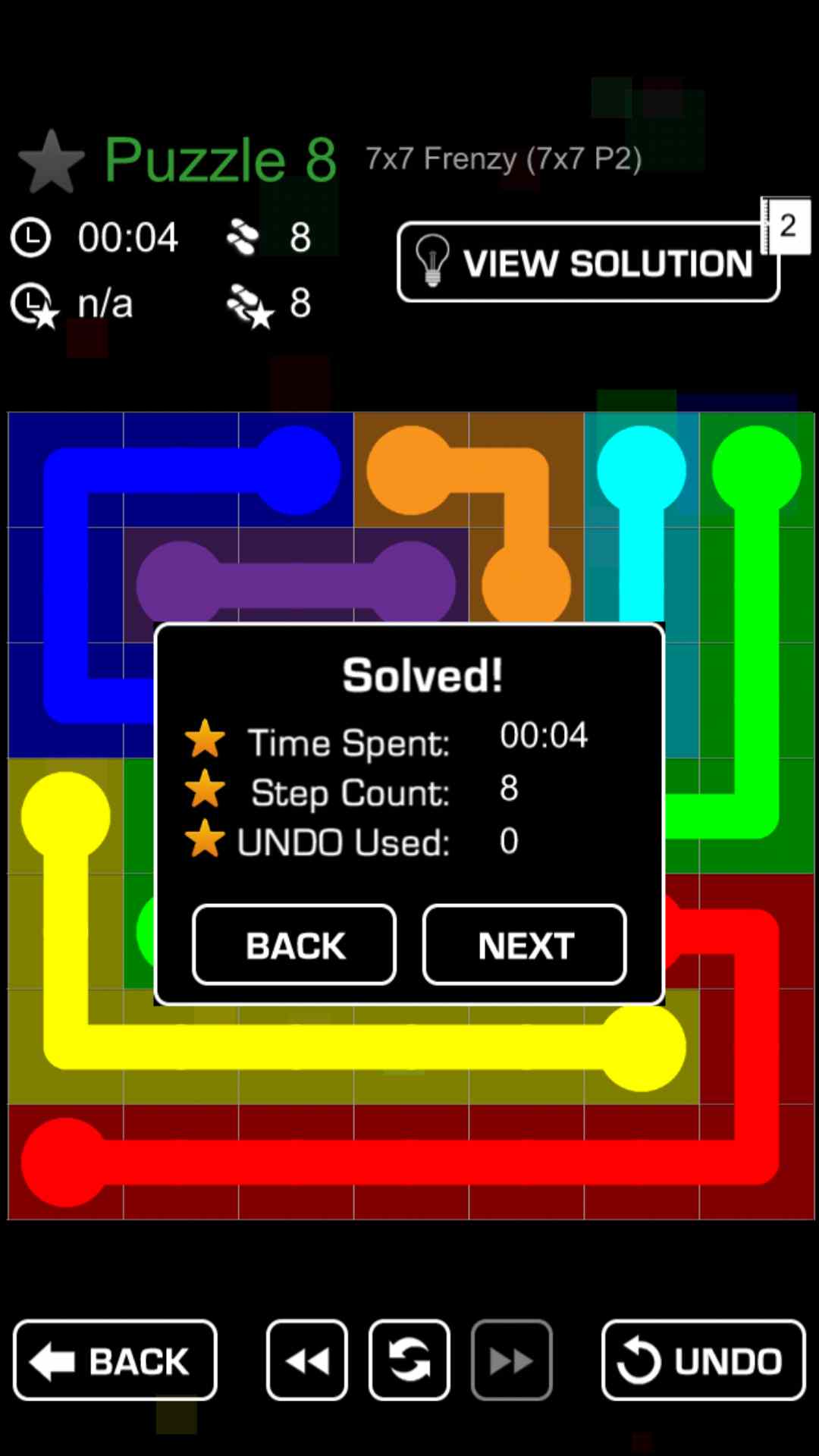Choose BACK in the Solved dialog
Screen dimensions: 819x1456
[294, 945]
